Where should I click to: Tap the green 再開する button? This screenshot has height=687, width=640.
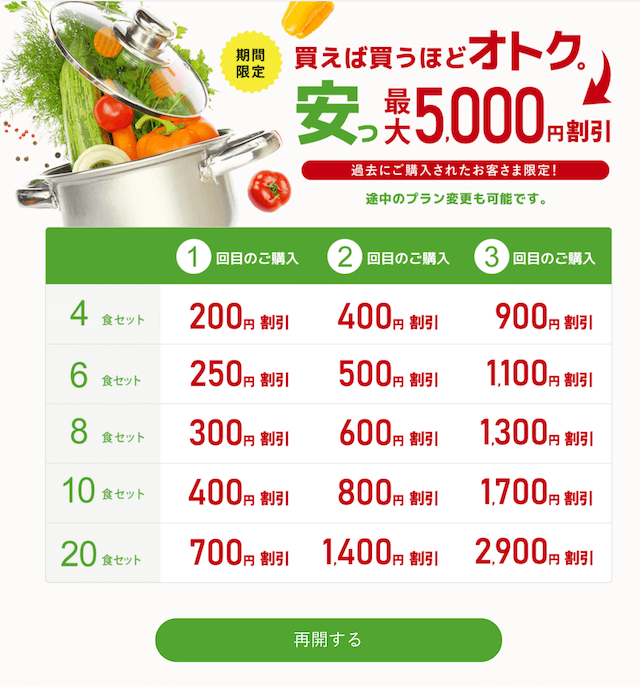point(328,640)
